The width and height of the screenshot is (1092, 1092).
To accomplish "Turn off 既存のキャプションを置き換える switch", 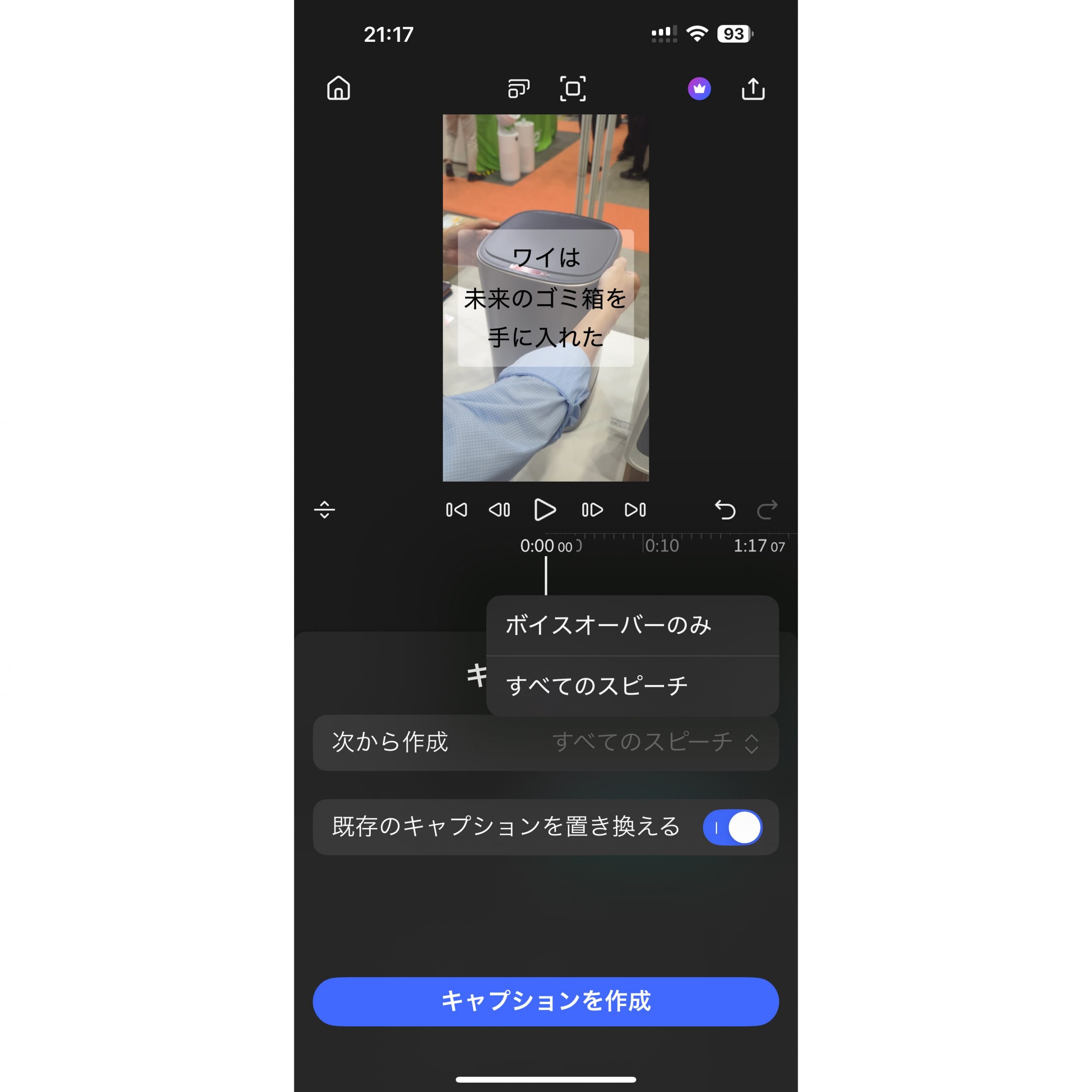I will point(732,828).
